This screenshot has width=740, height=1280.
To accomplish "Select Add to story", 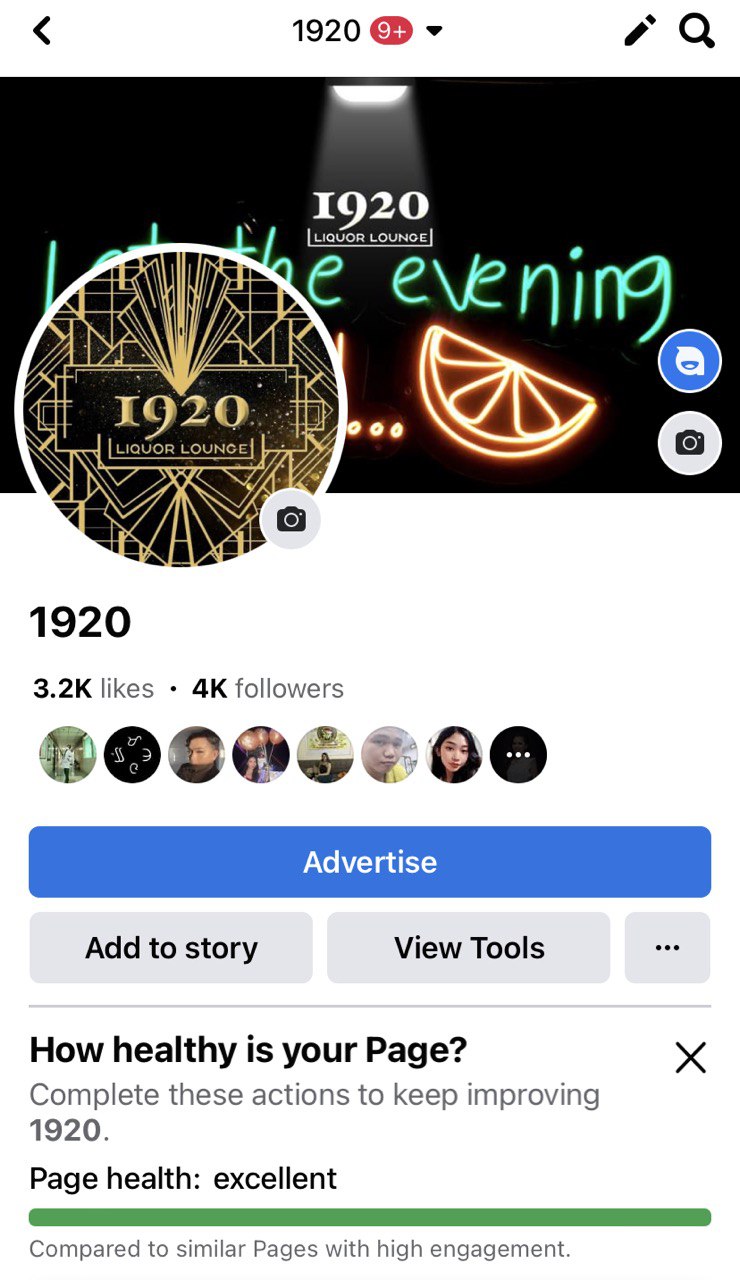I will point(171,948).
